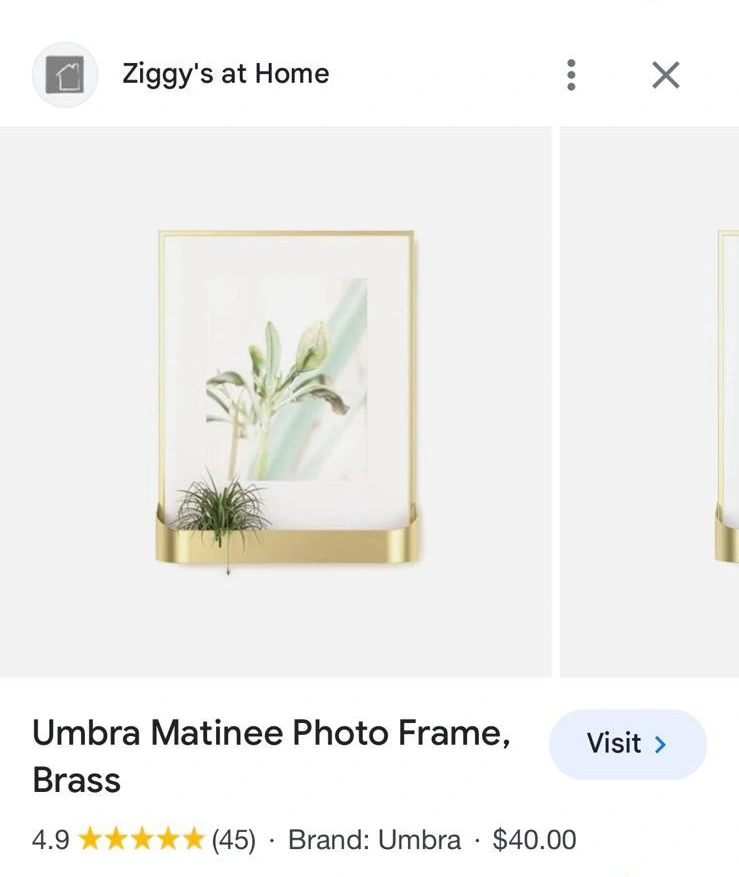Open the main brass frame product image
Image resolution: width=739 pixels, height=877 pixels.
pos(287,400)
